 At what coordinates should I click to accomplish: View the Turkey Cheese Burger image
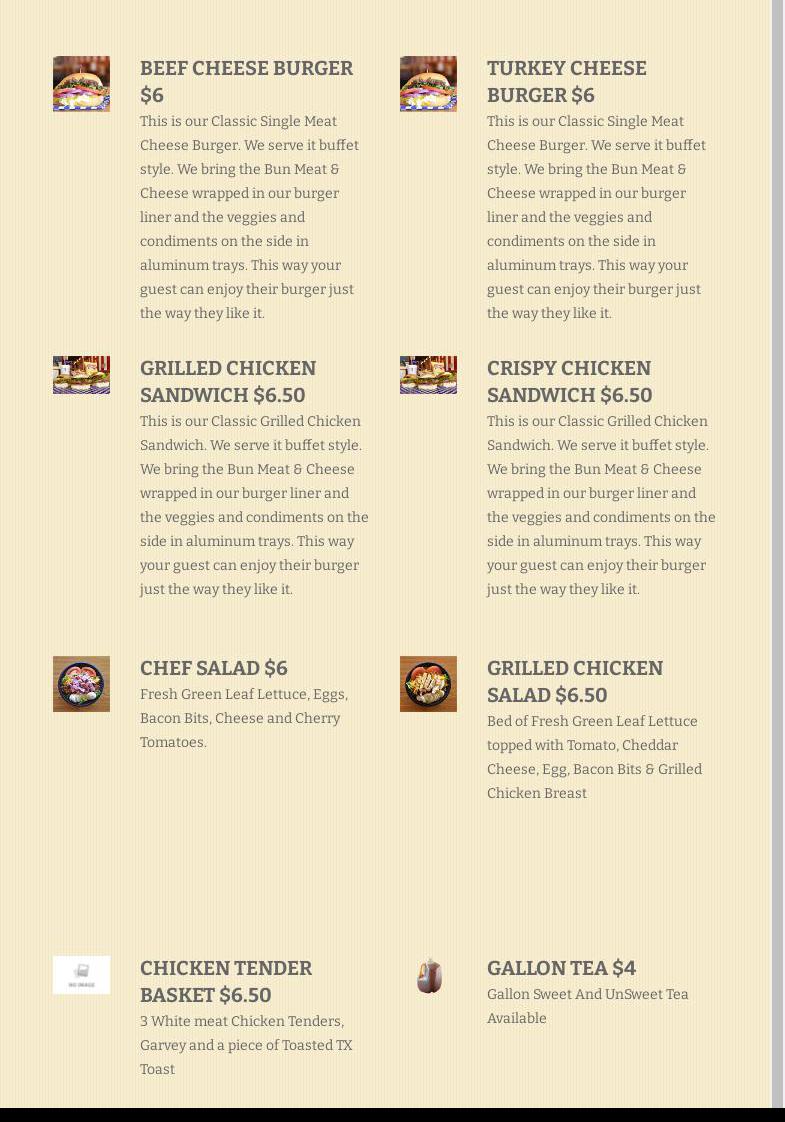coord(428,84)
